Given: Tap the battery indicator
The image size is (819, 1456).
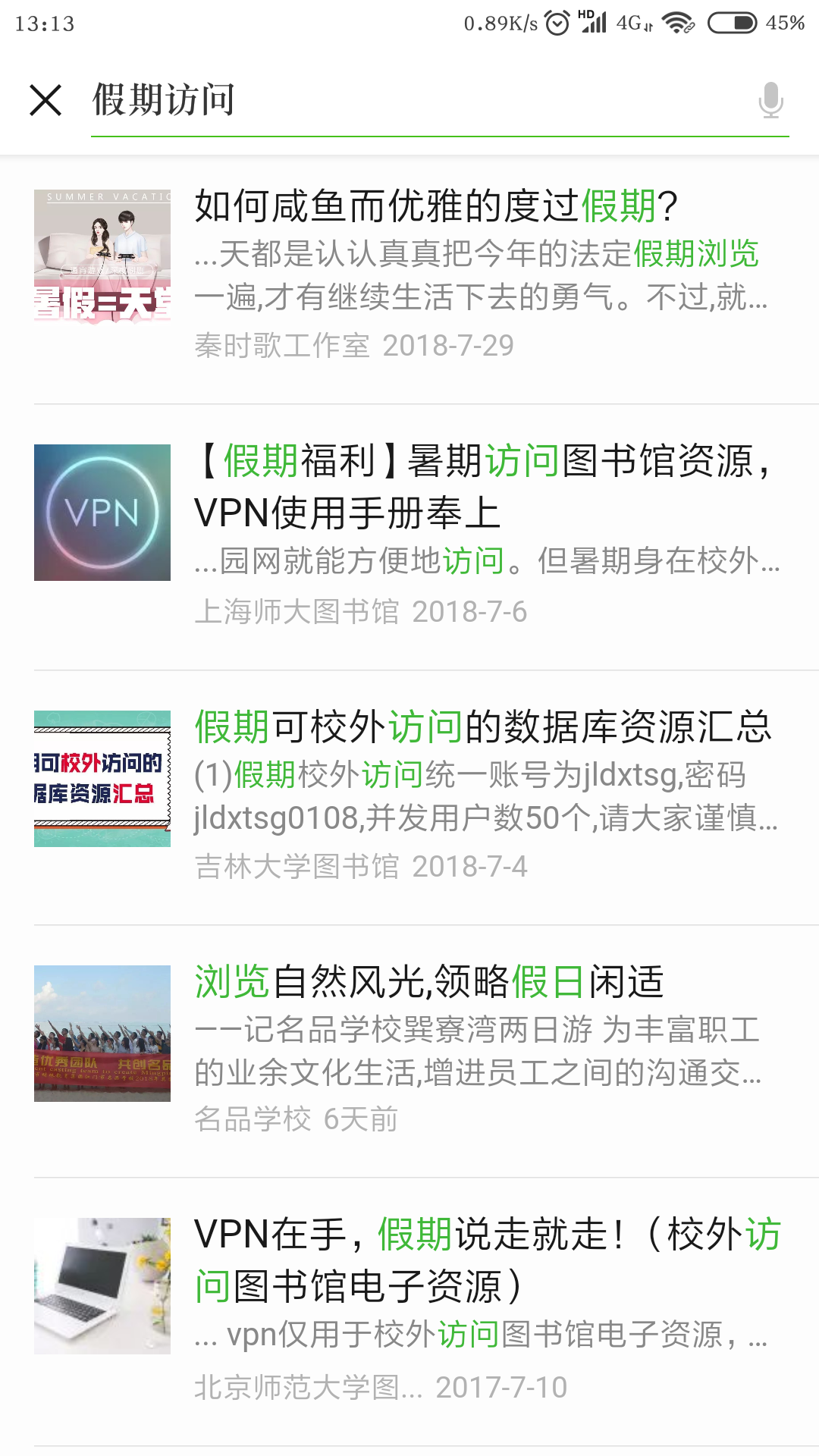Looking at the screenshot, I should [x=730, y=23].
